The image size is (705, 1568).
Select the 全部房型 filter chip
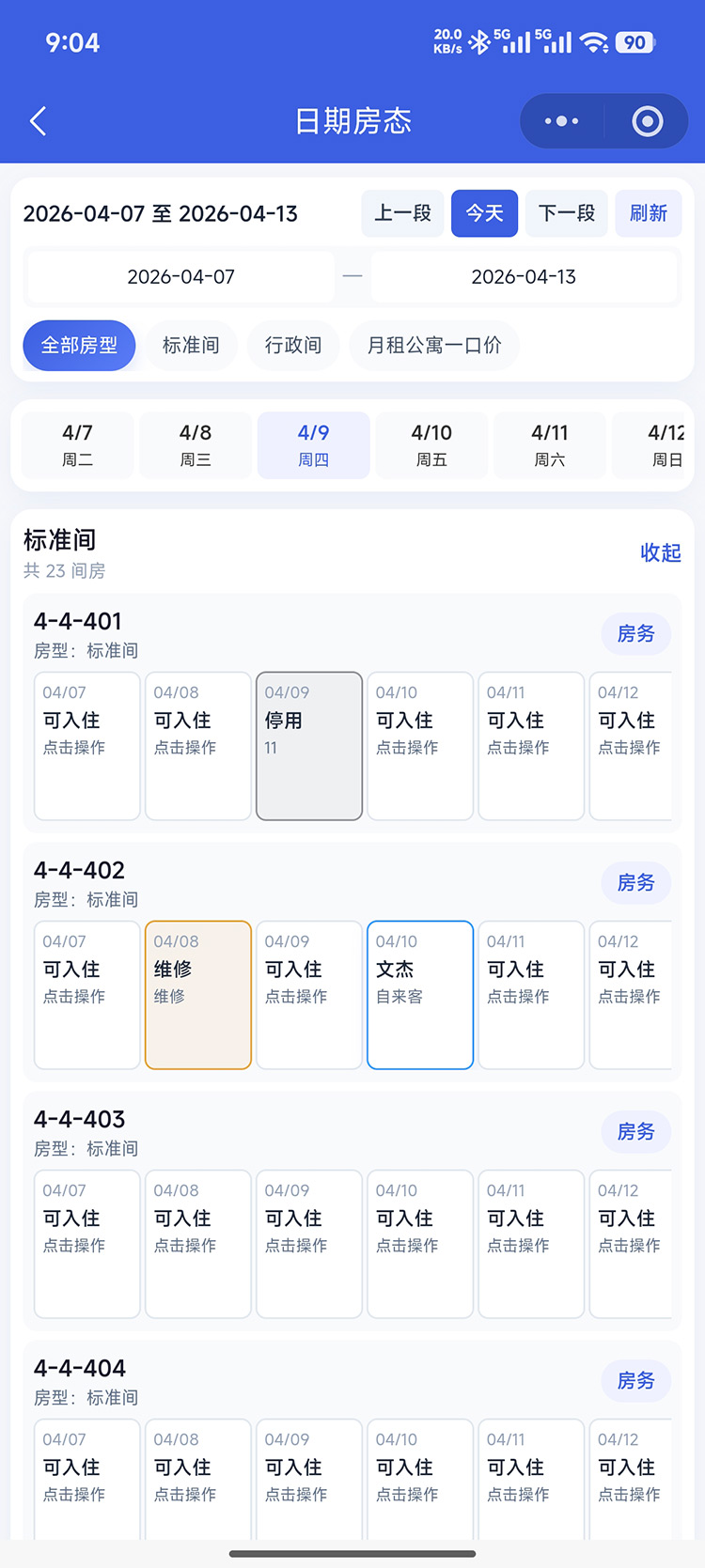pyautogui.click(x=79, y=346)
